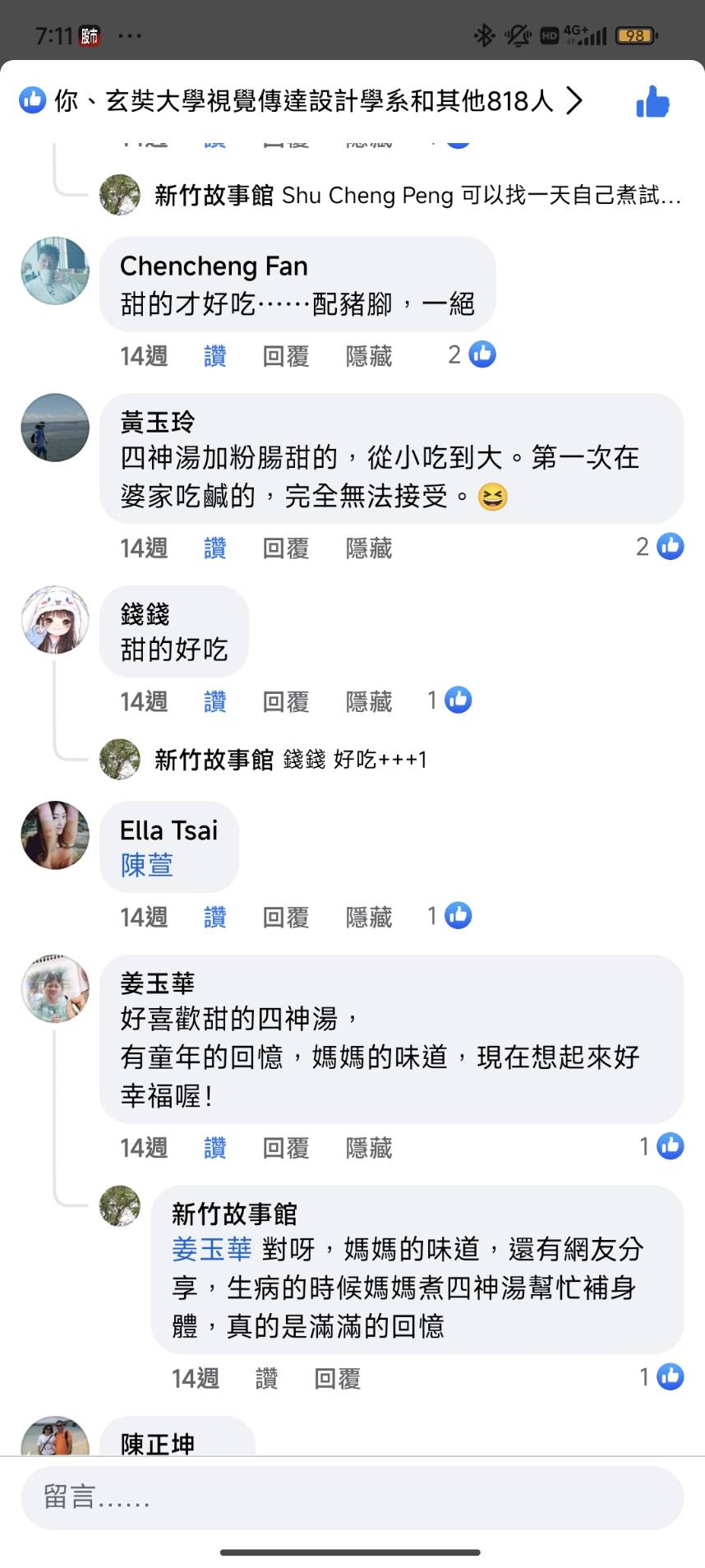The image size is (705, 1568).
Task: View reactions on 黃玉玲's comment
Action: point(660,547)
